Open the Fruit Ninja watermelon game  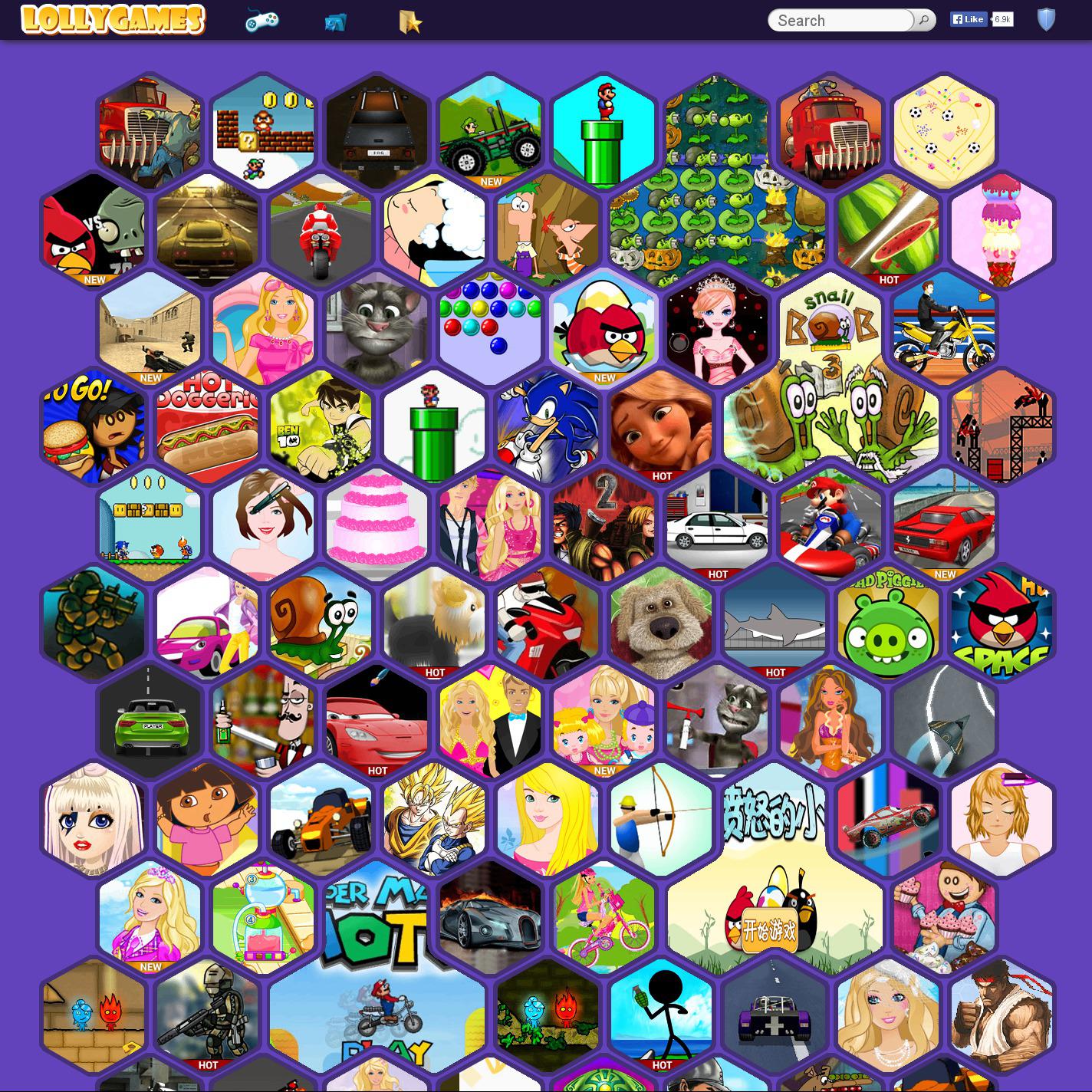(888, 230)
